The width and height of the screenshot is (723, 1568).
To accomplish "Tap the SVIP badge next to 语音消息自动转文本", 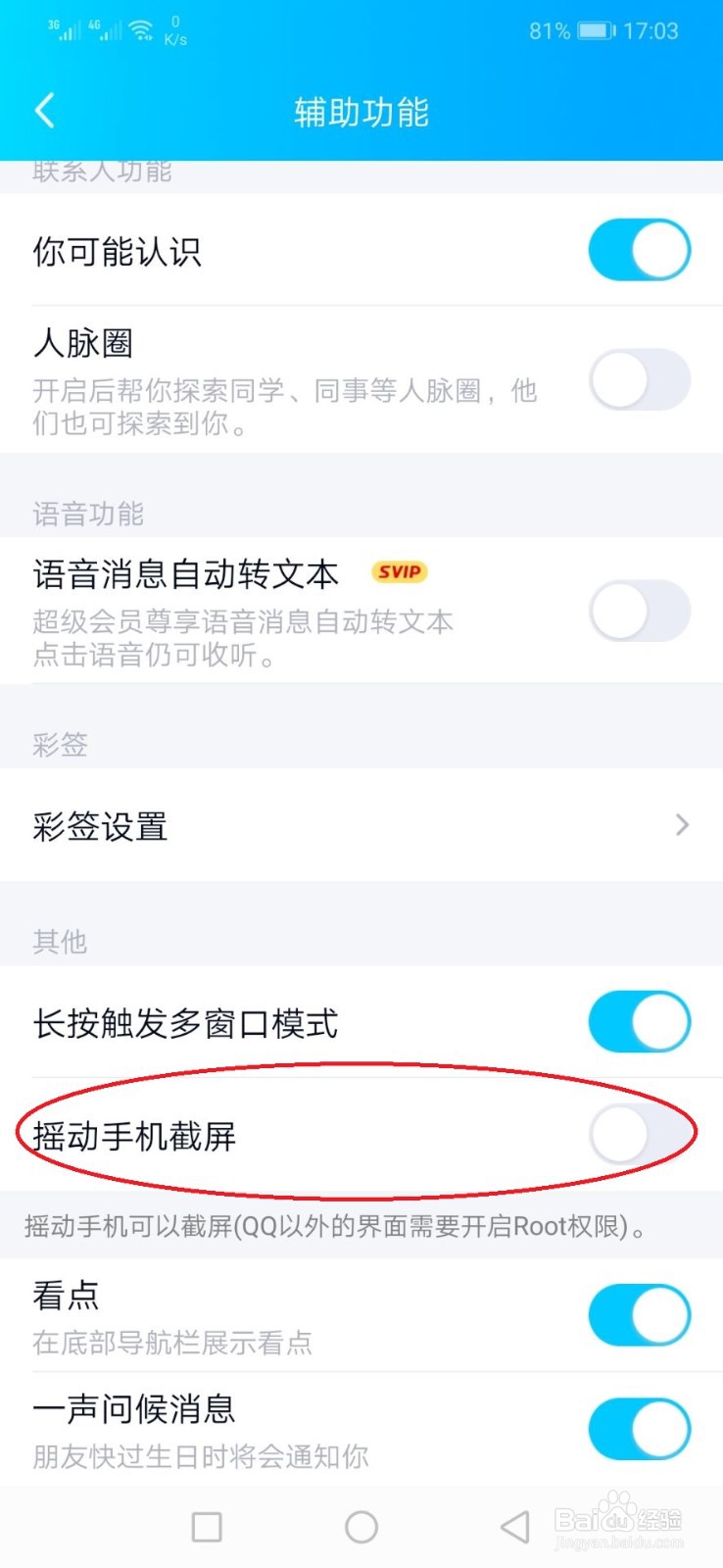I will [x=399, y=572].
